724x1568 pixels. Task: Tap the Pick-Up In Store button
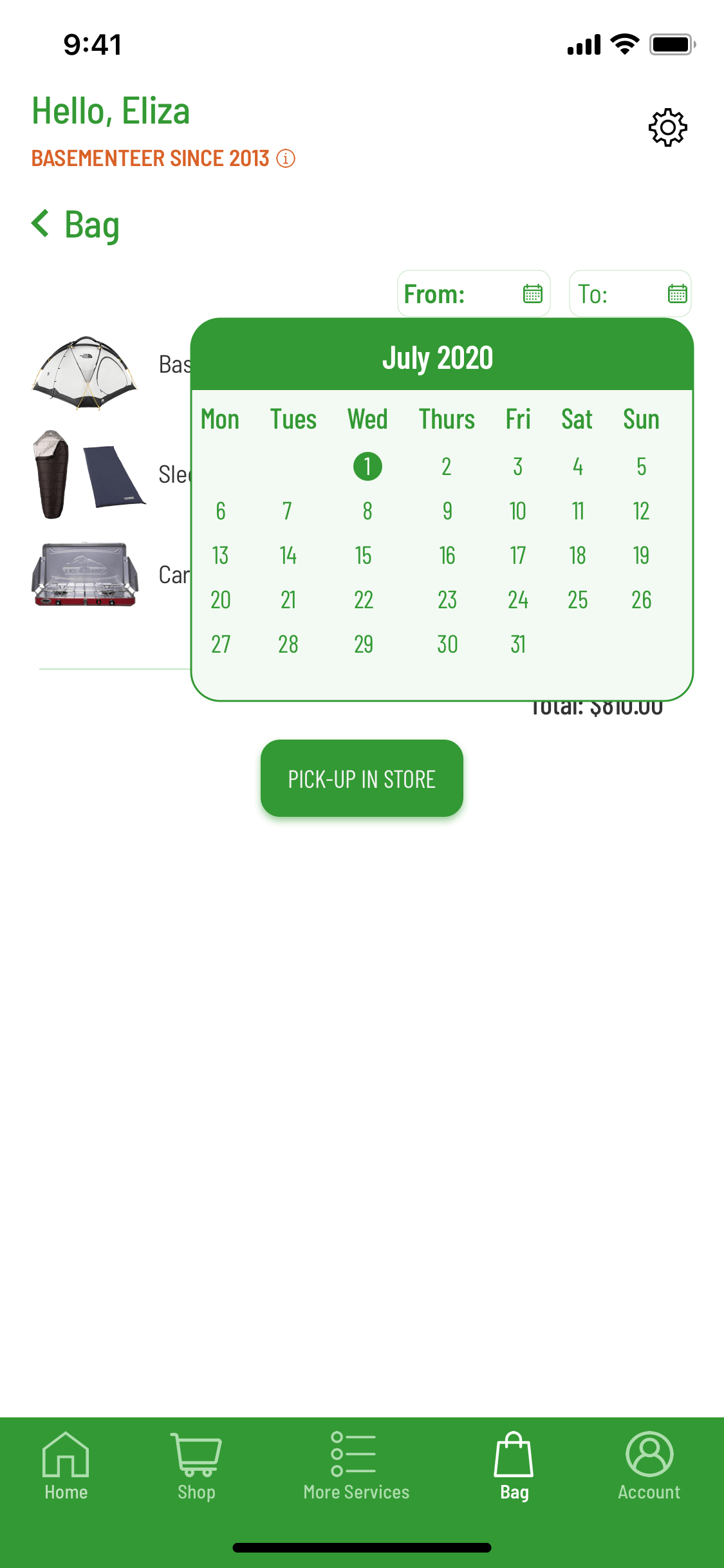tap(362, 779)
